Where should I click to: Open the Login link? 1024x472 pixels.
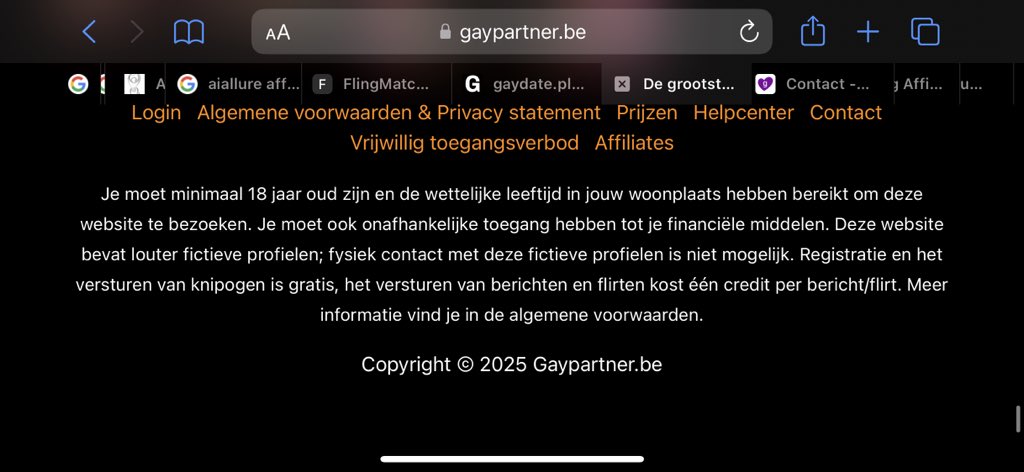156,112
